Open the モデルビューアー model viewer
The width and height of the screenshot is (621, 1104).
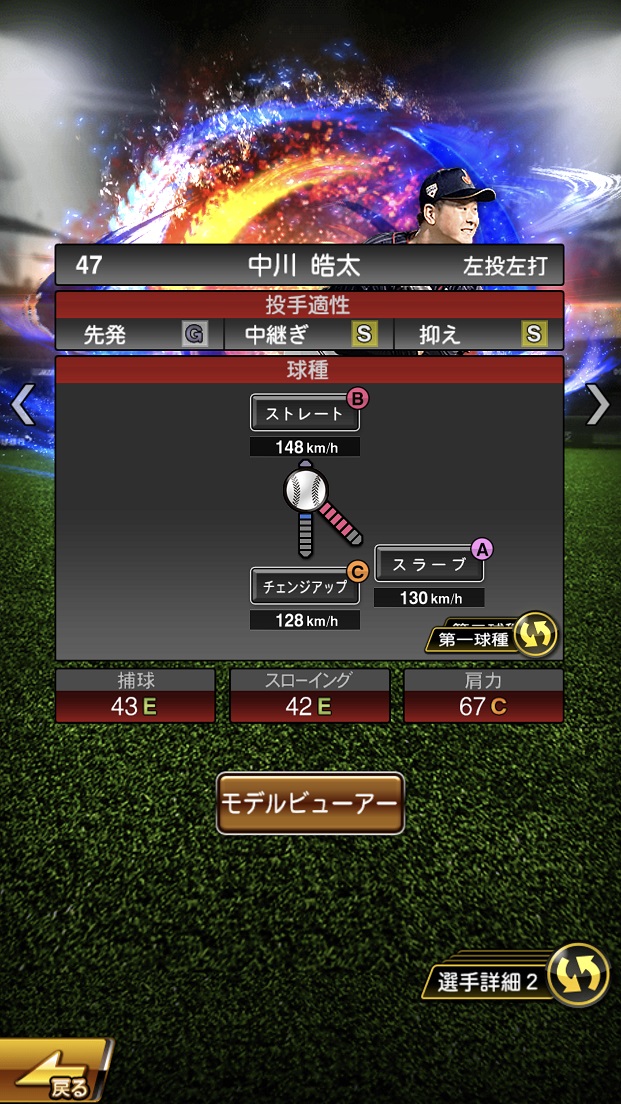pyautogui.click(x=310, y=803)
